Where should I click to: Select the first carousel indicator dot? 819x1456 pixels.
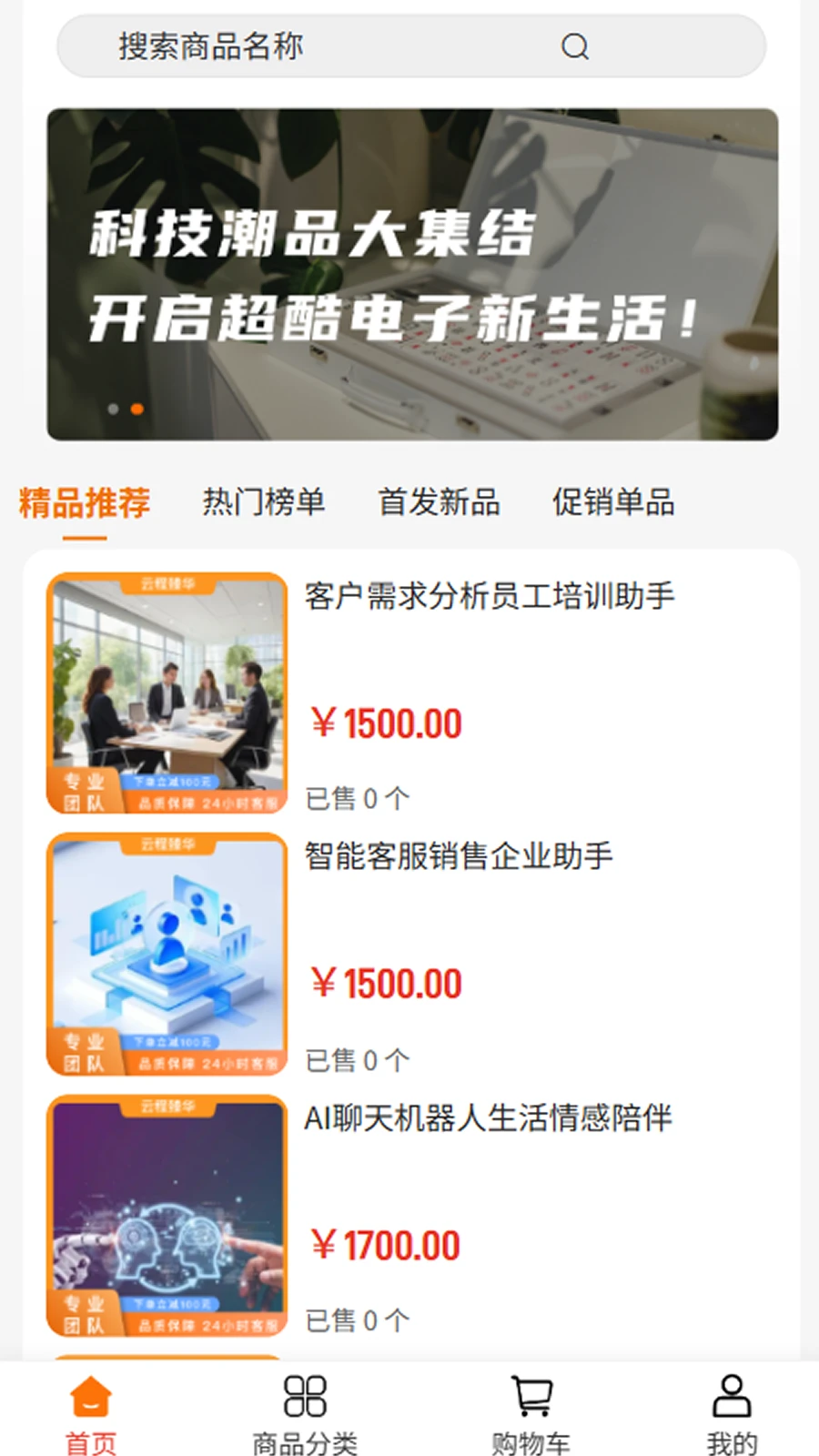(x=111, y=409)
